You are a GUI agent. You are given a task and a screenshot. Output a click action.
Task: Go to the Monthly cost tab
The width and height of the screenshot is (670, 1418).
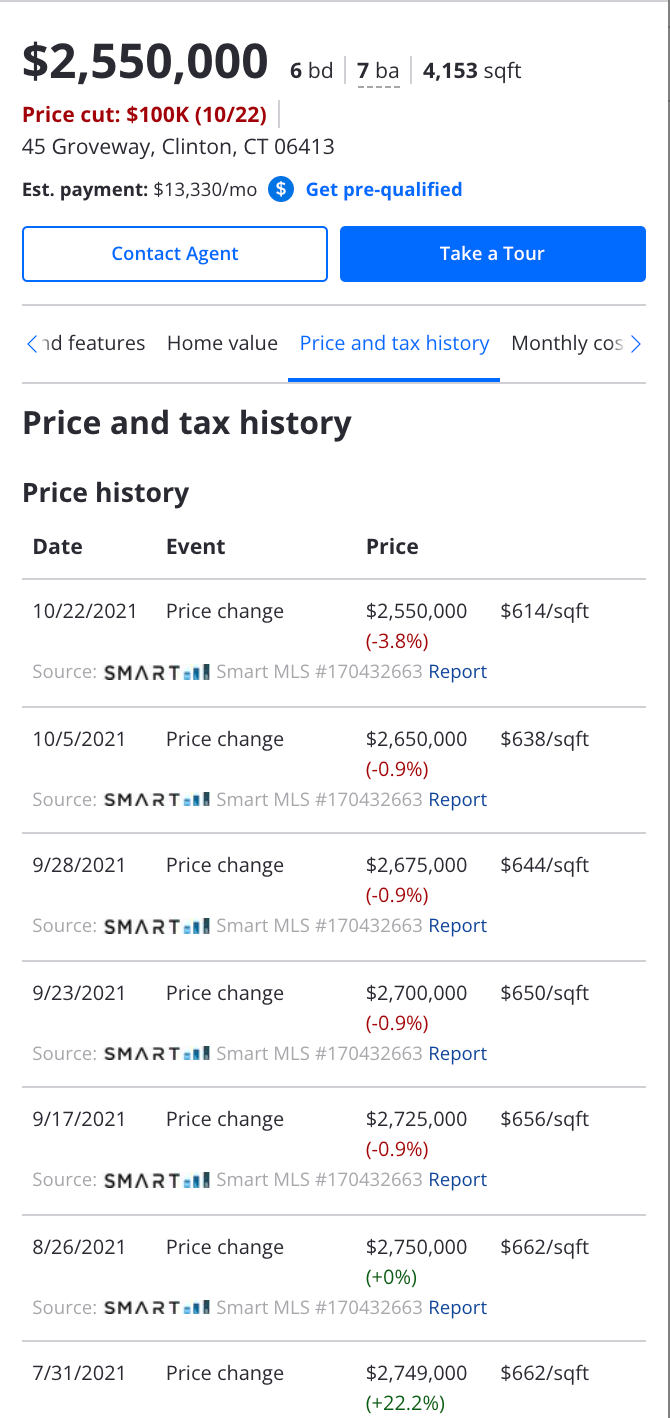(566, 343)
